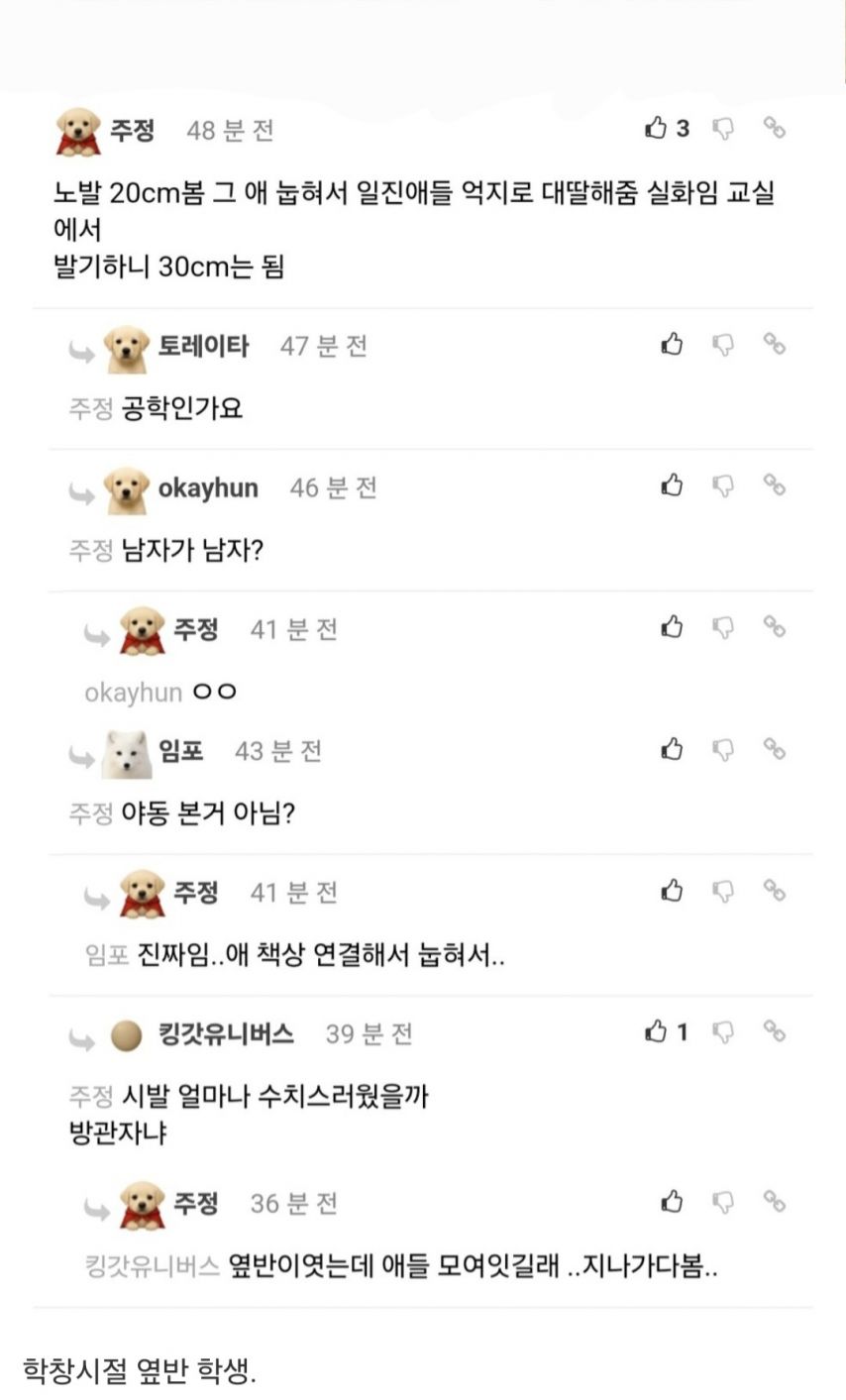Screen dimensions: 846x1400
Task: Like 주정's reply from 36 minutes ago
Action: (x=673, y=1202)
